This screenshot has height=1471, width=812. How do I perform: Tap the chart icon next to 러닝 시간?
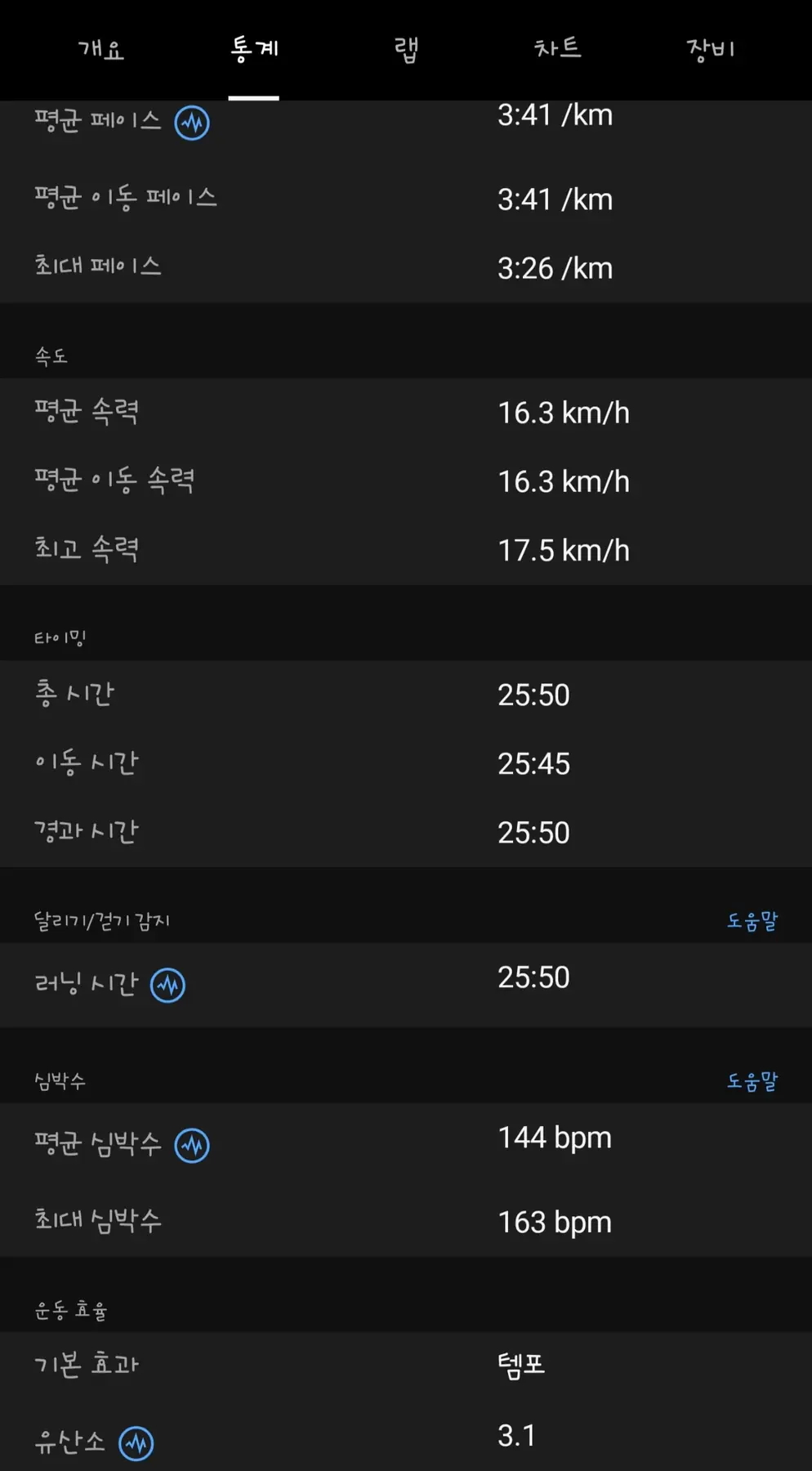(x=168, y=986)
